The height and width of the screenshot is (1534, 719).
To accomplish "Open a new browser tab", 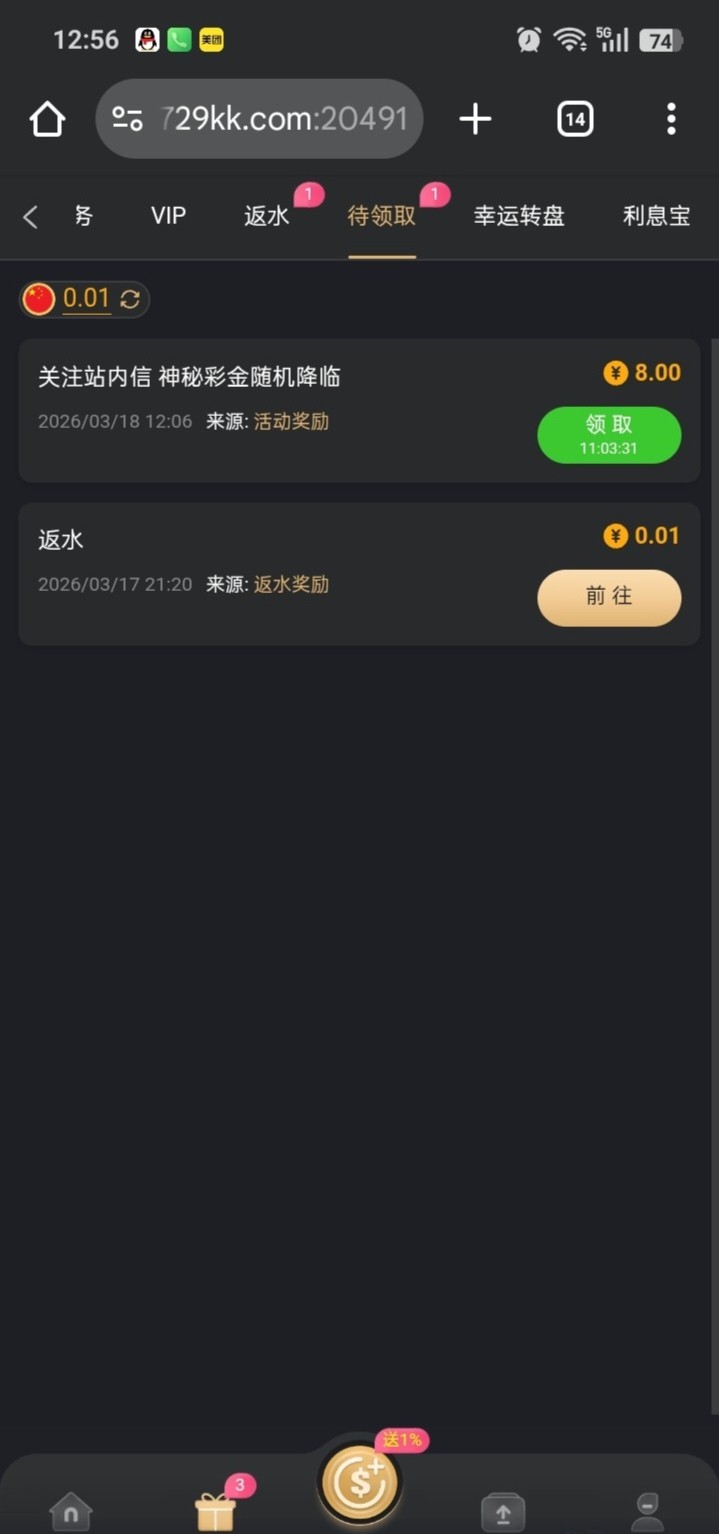I will 475,120.
